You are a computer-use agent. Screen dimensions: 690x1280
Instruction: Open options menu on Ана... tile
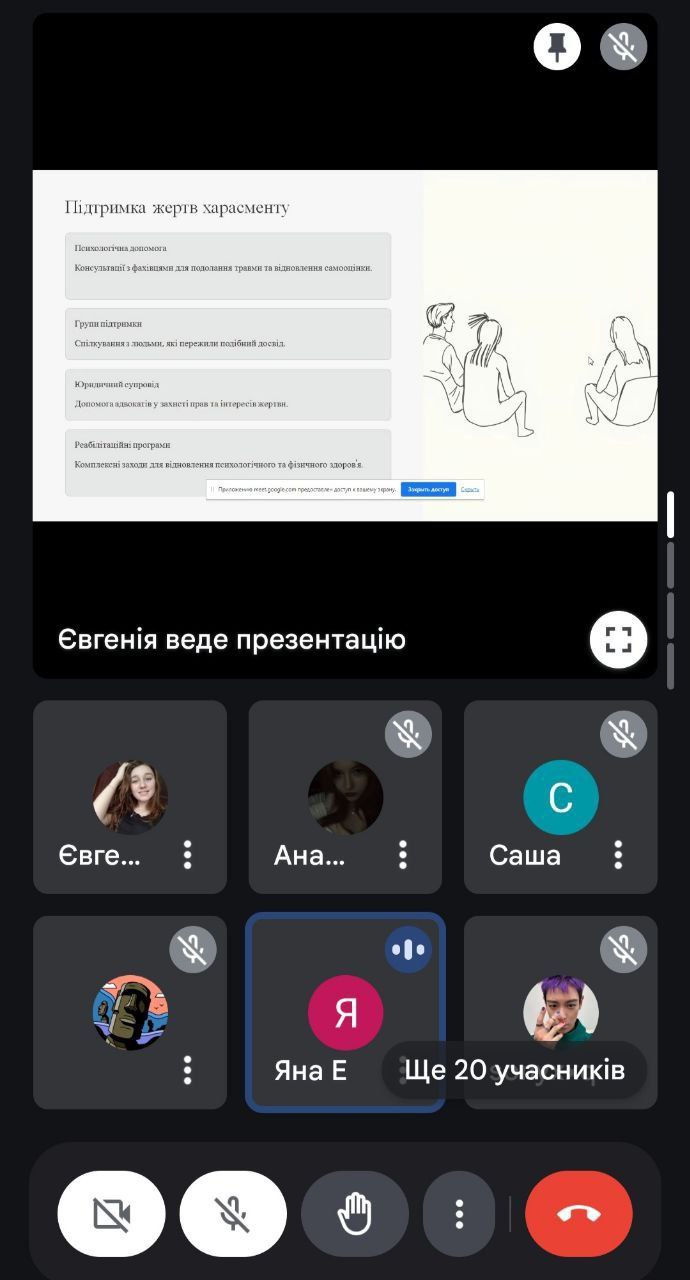pyautogui.click(x=403, y=854)
